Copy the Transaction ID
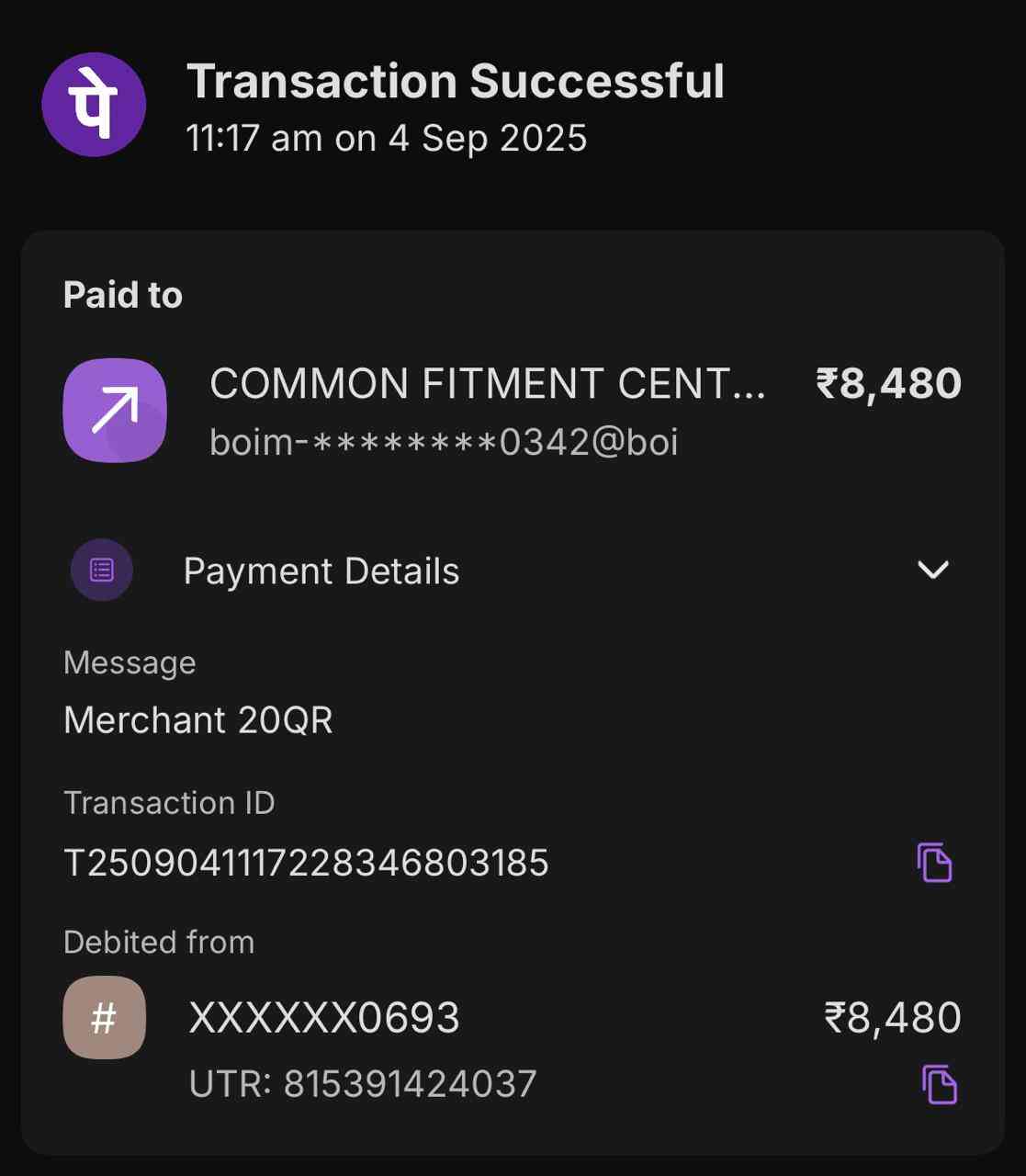The height and width of the screenshot is (1176, 1026). [x=934, y=863]
